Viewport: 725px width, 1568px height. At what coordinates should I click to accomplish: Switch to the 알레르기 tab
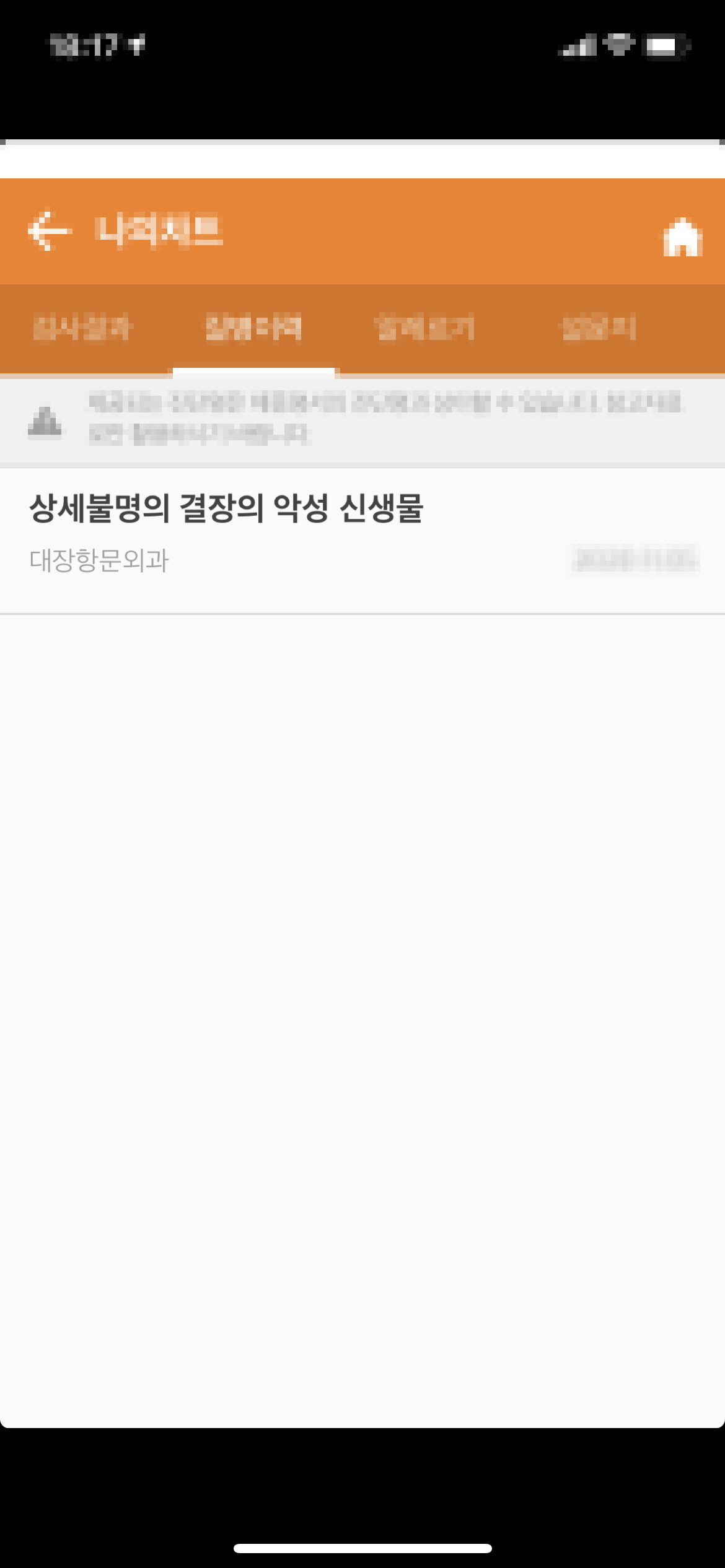[x=425, y=328]
